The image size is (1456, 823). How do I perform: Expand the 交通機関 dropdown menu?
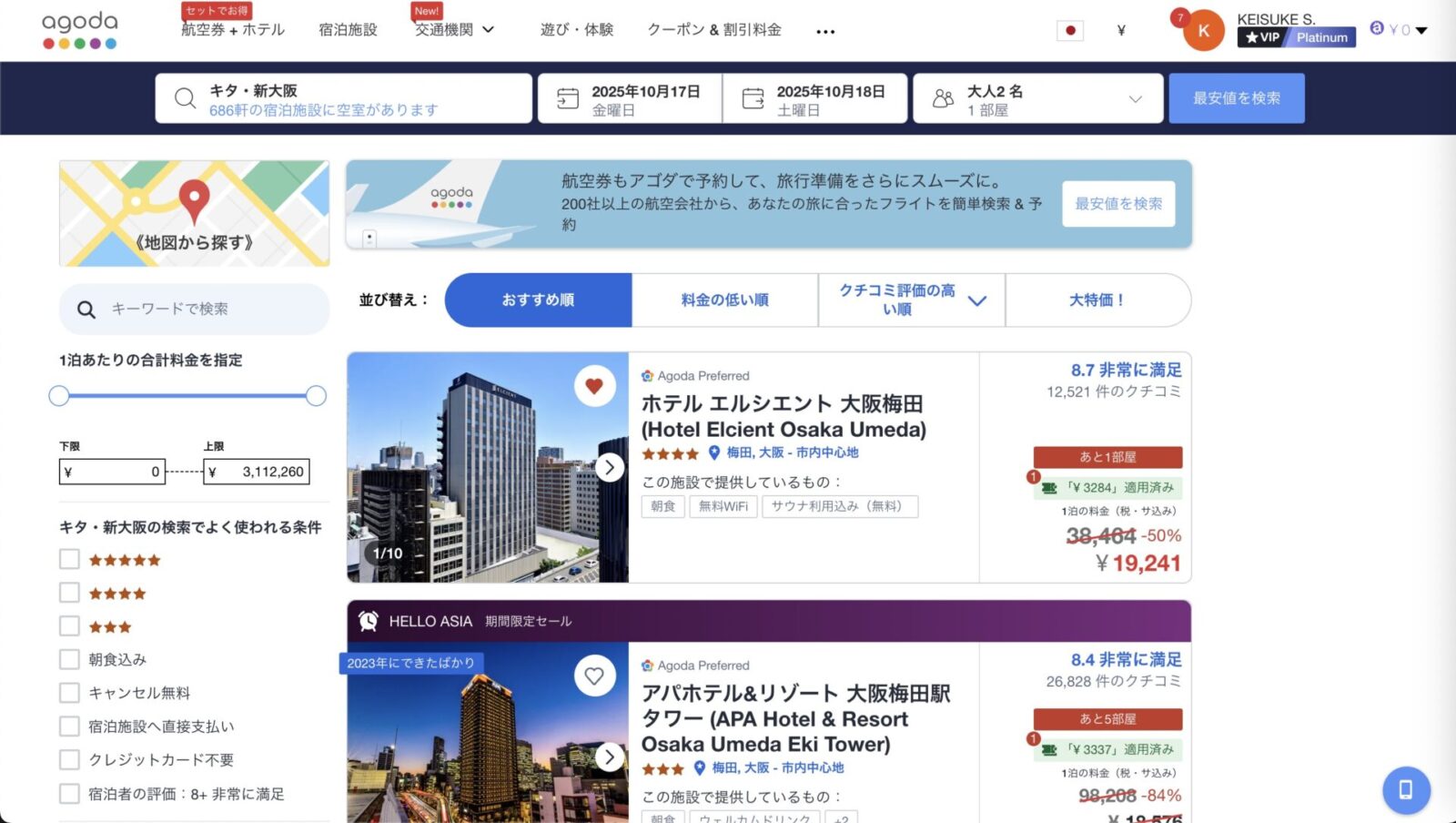(x=454, y=30)
